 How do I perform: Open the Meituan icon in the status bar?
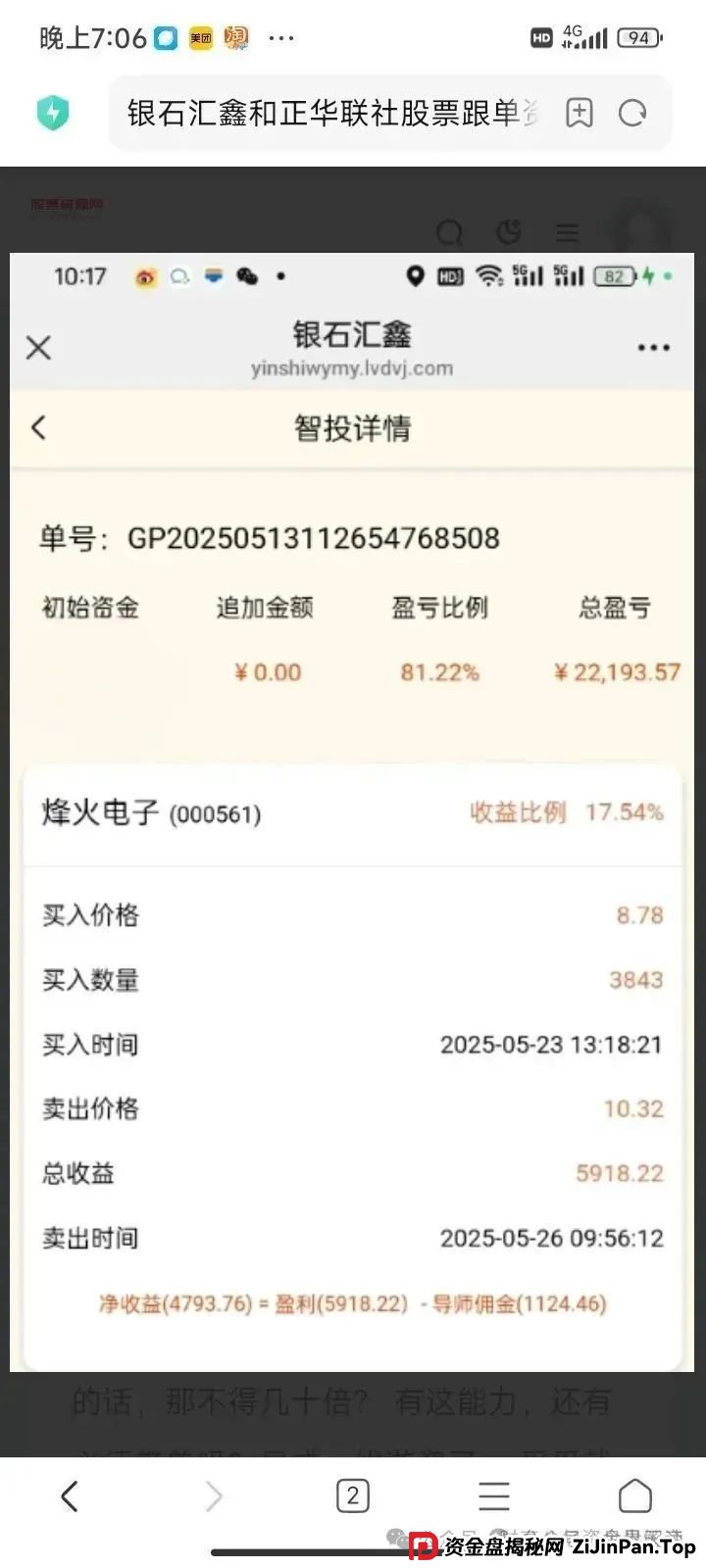coord(198,37)
